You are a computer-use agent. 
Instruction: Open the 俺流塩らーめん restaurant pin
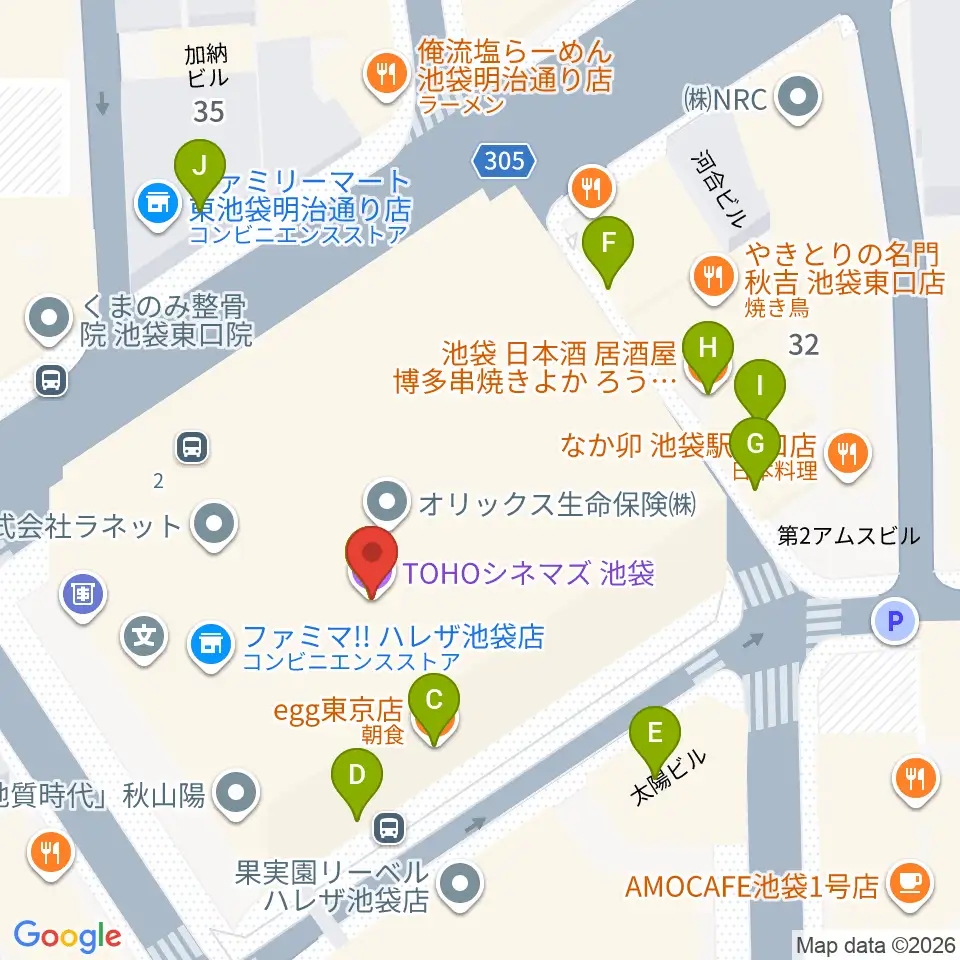(x=386, y=76)
